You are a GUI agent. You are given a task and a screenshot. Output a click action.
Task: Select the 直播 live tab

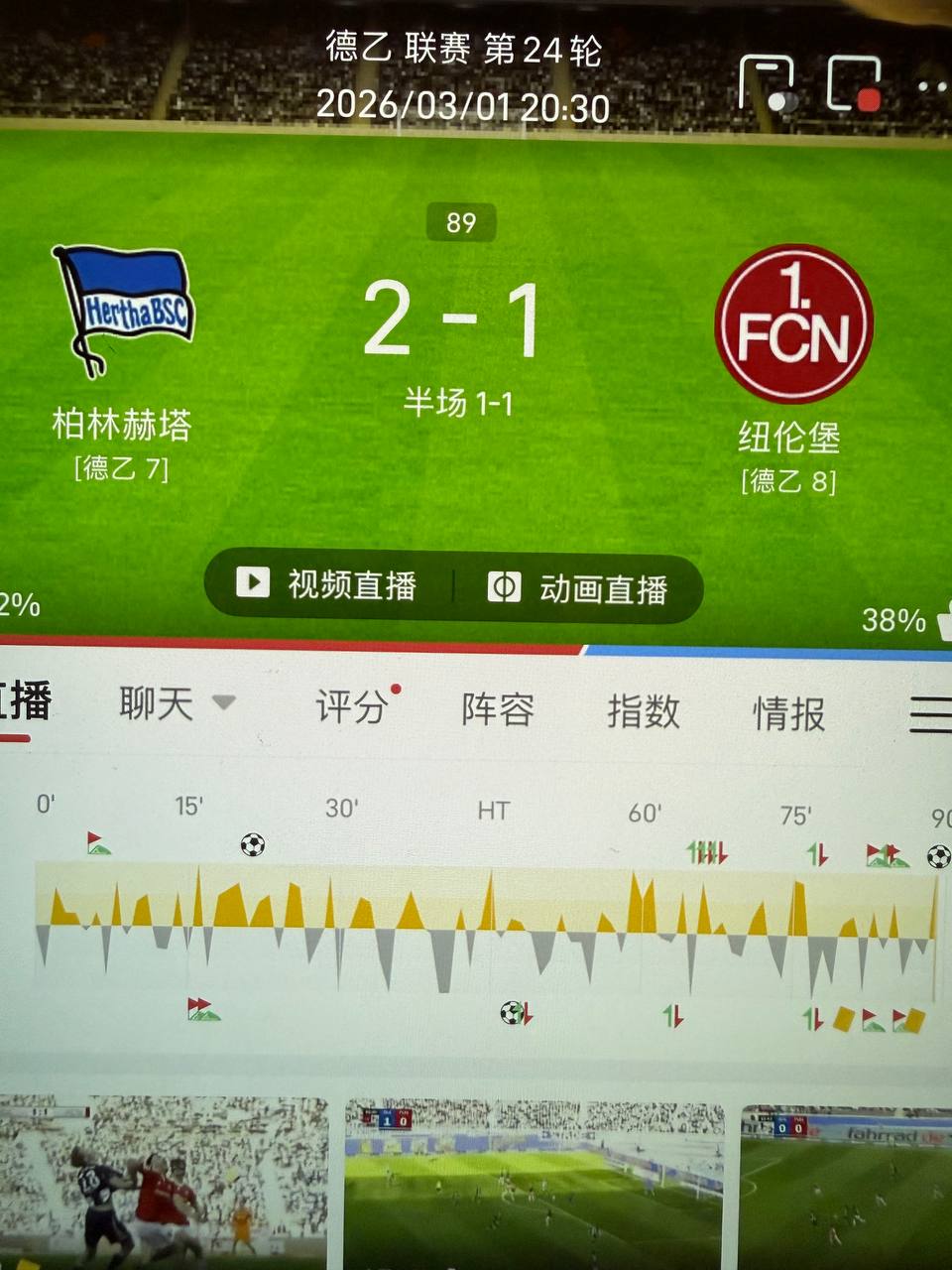pyautogui.click(x=24, y=702)
